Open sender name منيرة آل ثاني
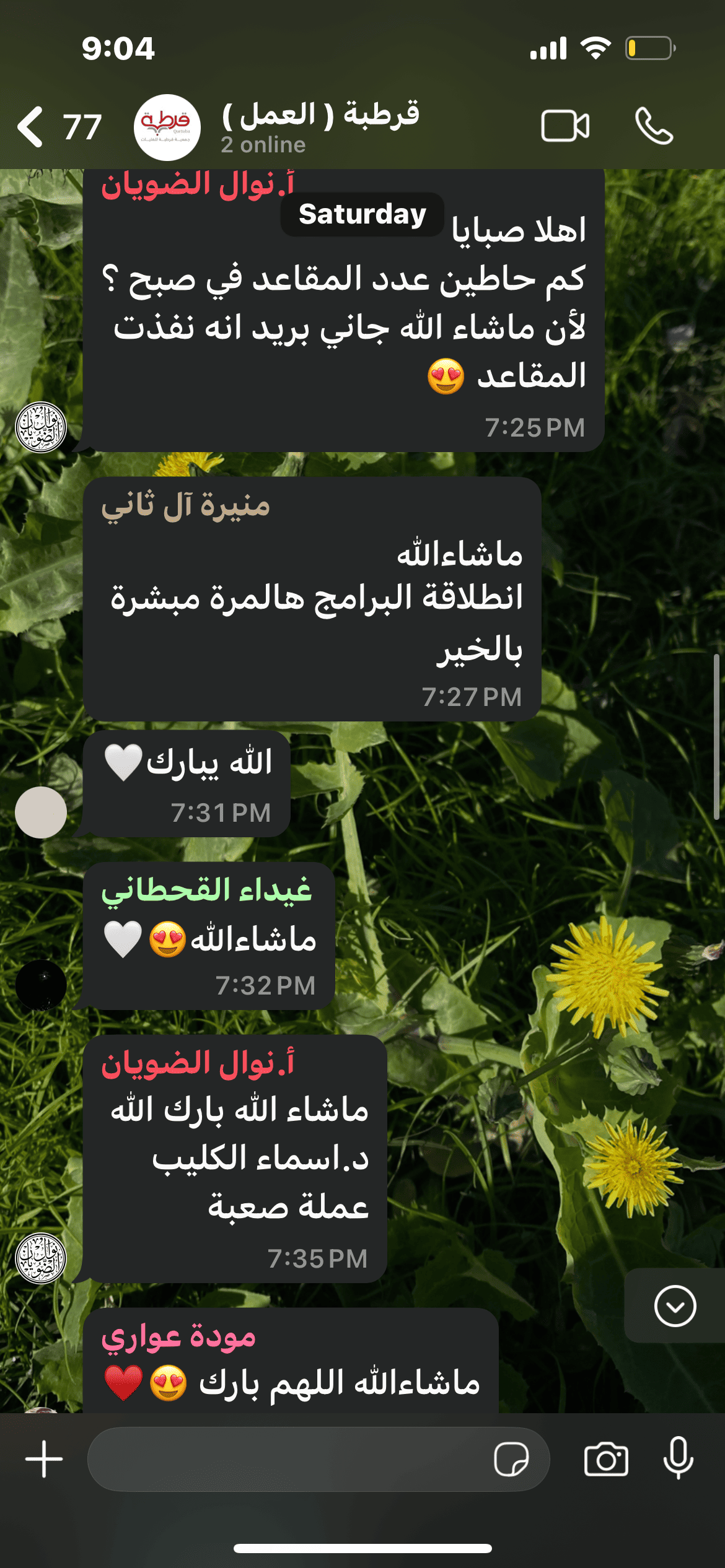Screen dimensions: 725x1568 coord(186,507)
